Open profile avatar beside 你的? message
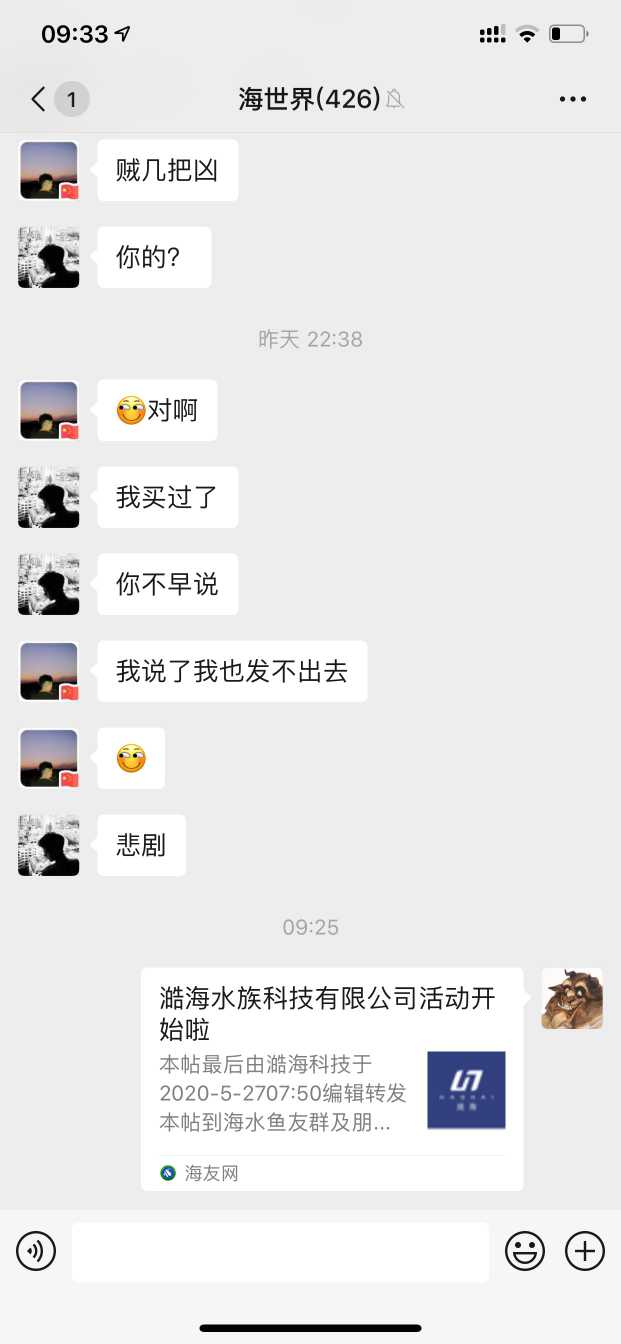Screen dimensions: 621x1344 pos(49,258)
